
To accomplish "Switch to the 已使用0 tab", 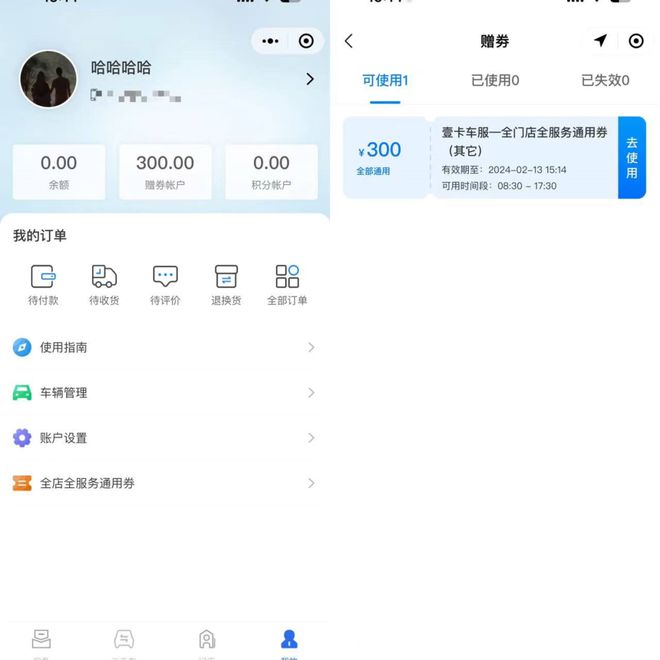I will pyautogui.click(x=495, y=80).
